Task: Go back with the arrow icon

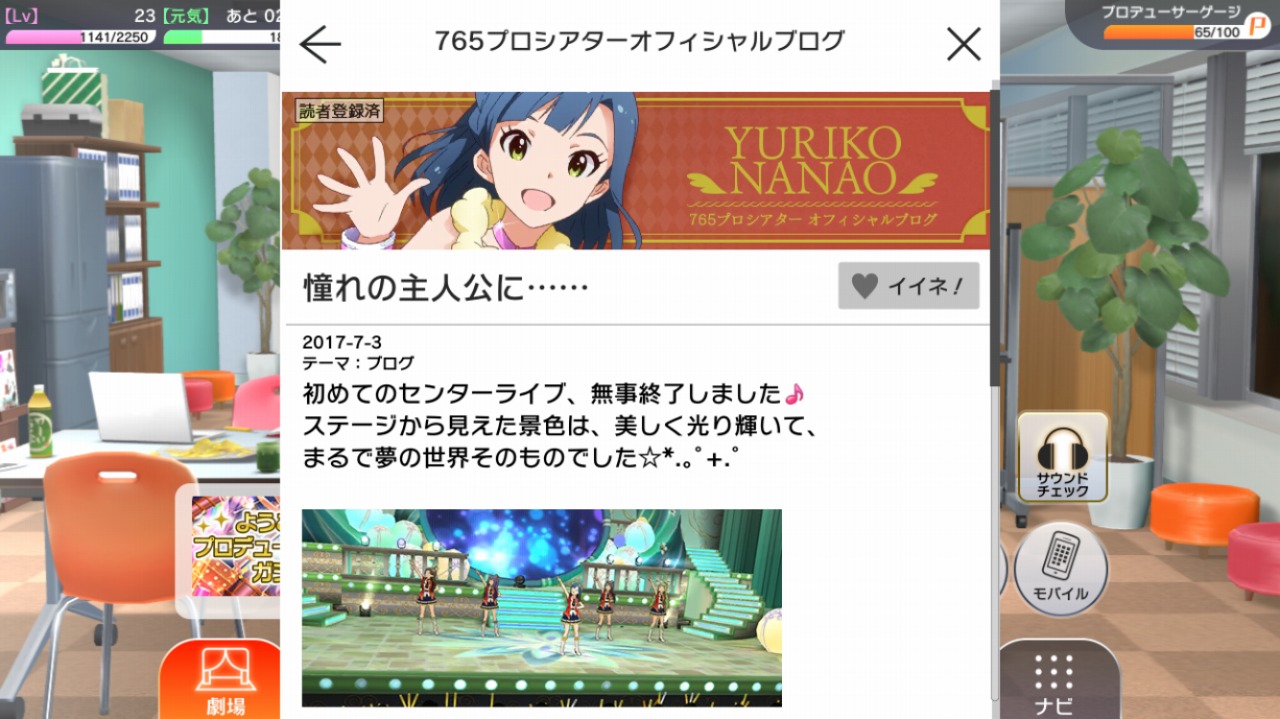Action: [320, 43]
